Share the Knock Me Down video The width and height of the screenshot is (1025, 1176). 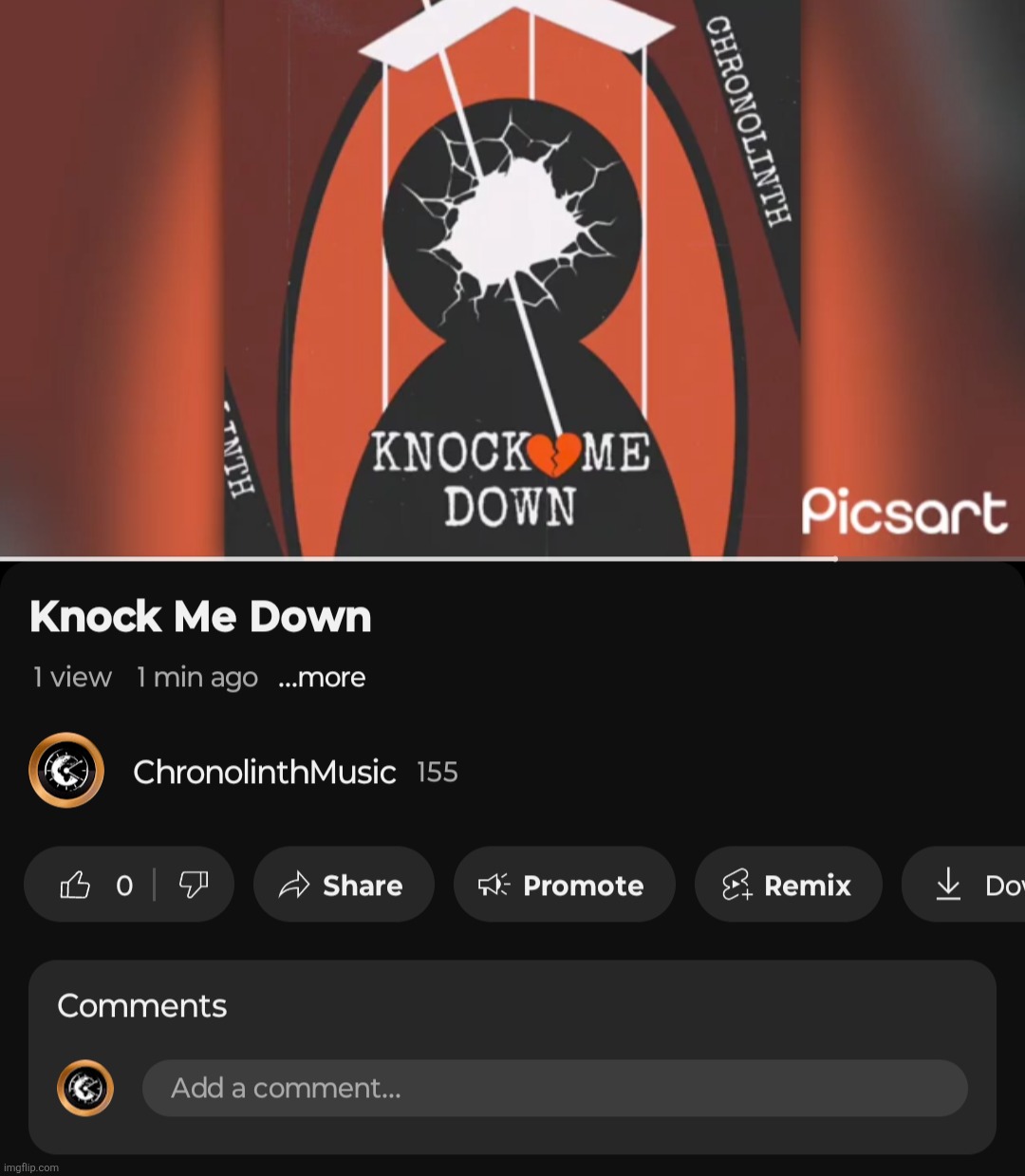343,886
